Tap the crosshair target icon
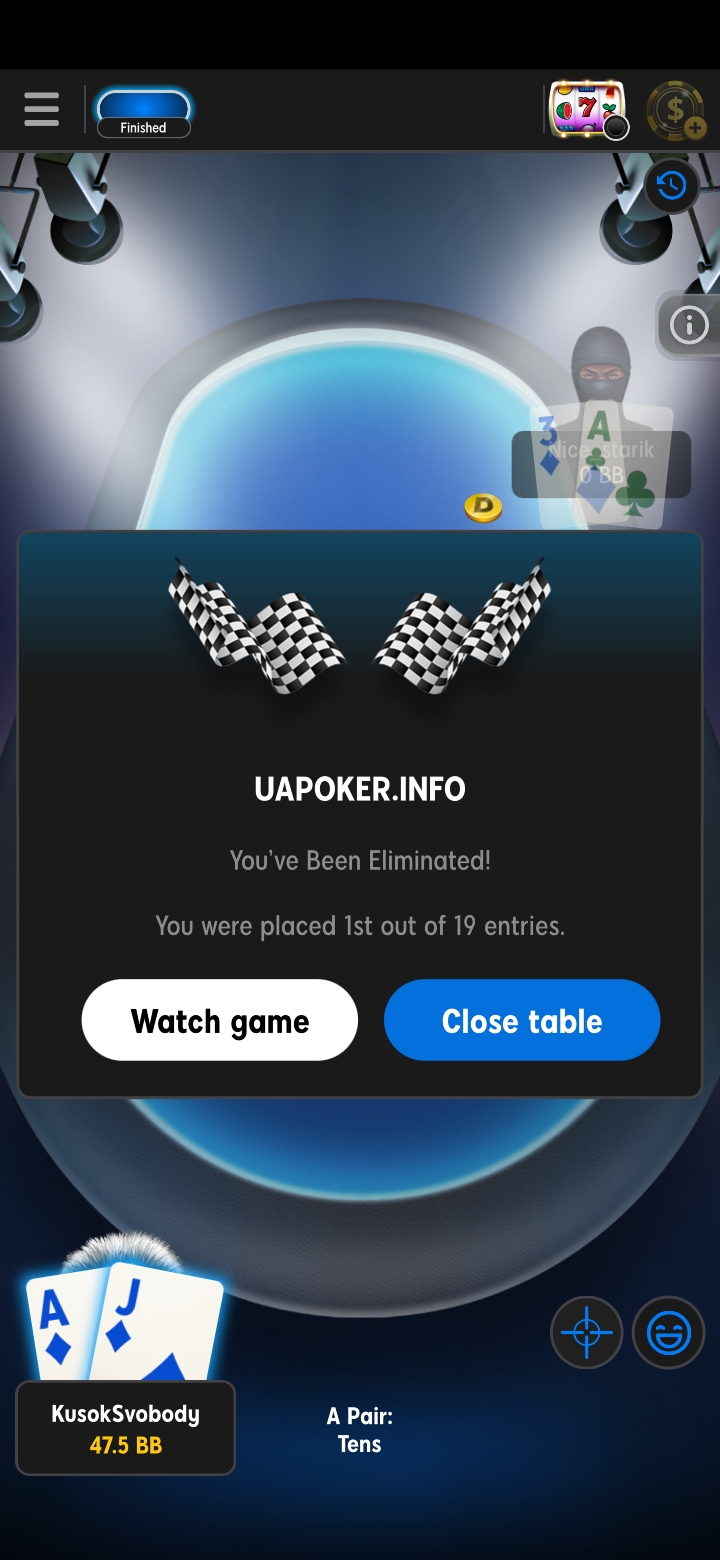Screen dimensions: 720x1560 point(587,1333)
